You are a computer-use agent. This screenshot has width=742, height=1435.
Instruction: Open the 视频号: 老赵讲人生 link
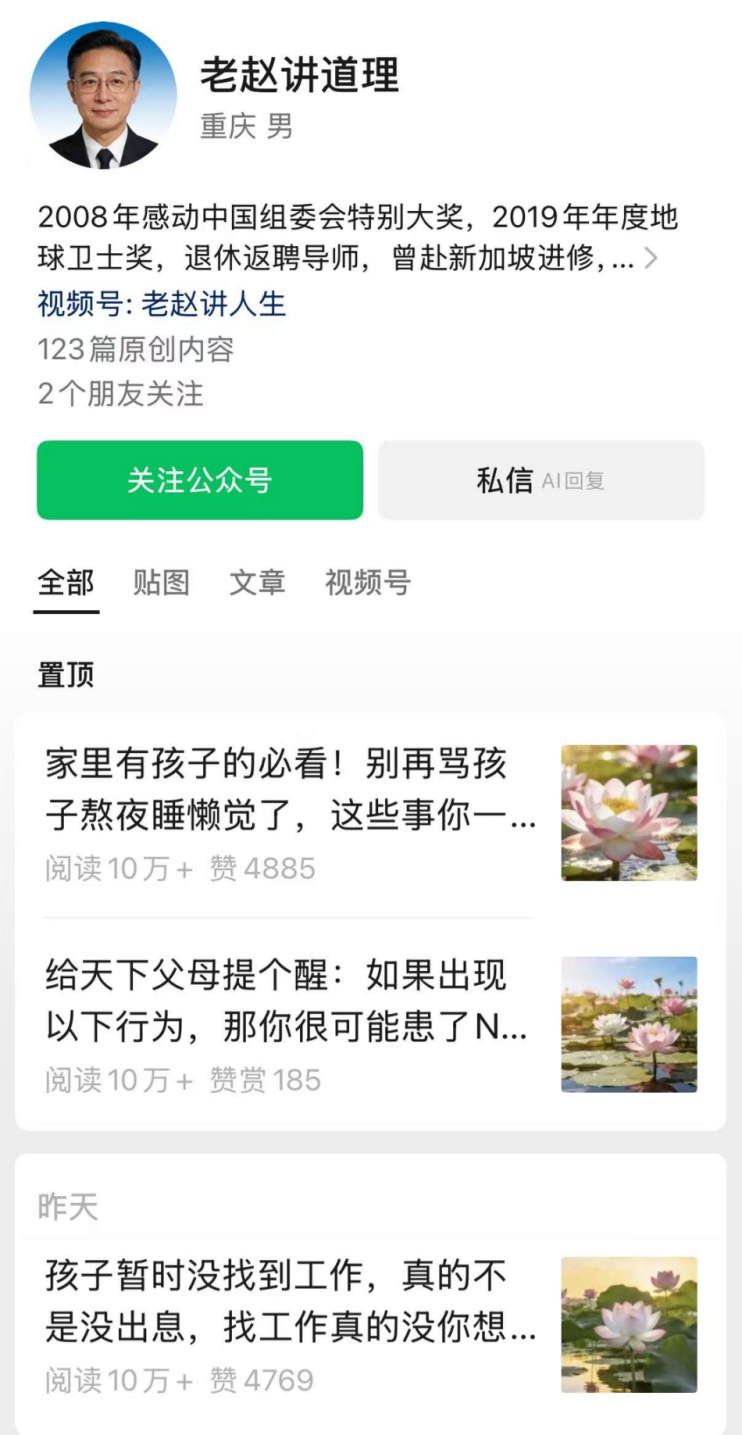162,304
